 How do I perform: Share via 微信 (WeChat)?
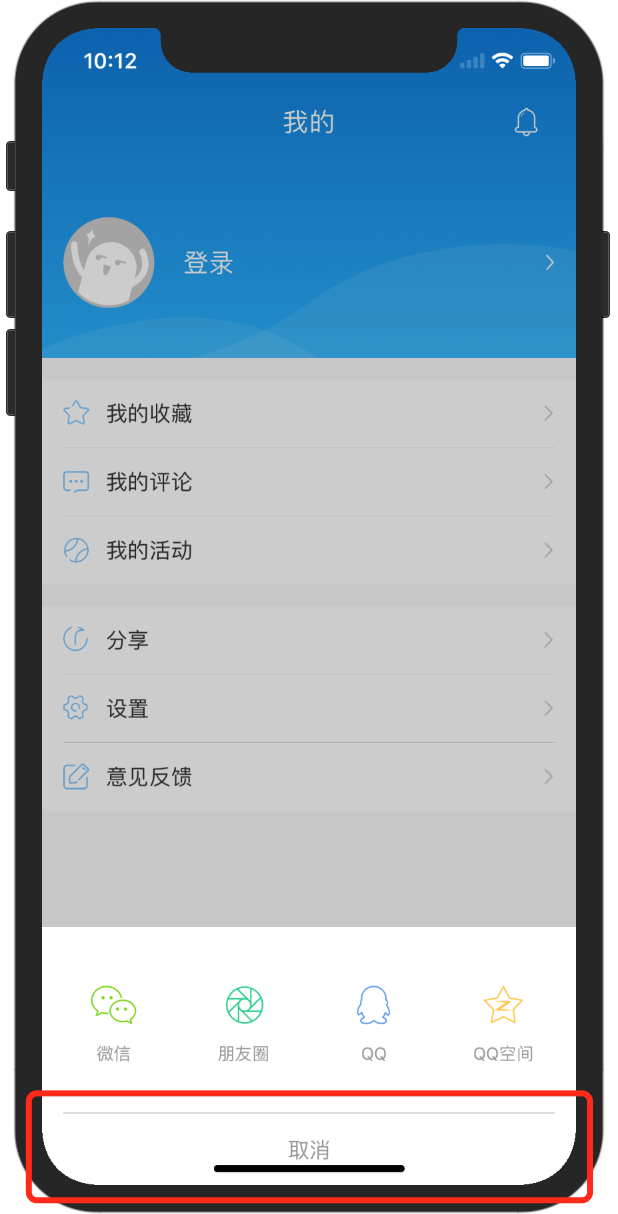click(113, 1021)
